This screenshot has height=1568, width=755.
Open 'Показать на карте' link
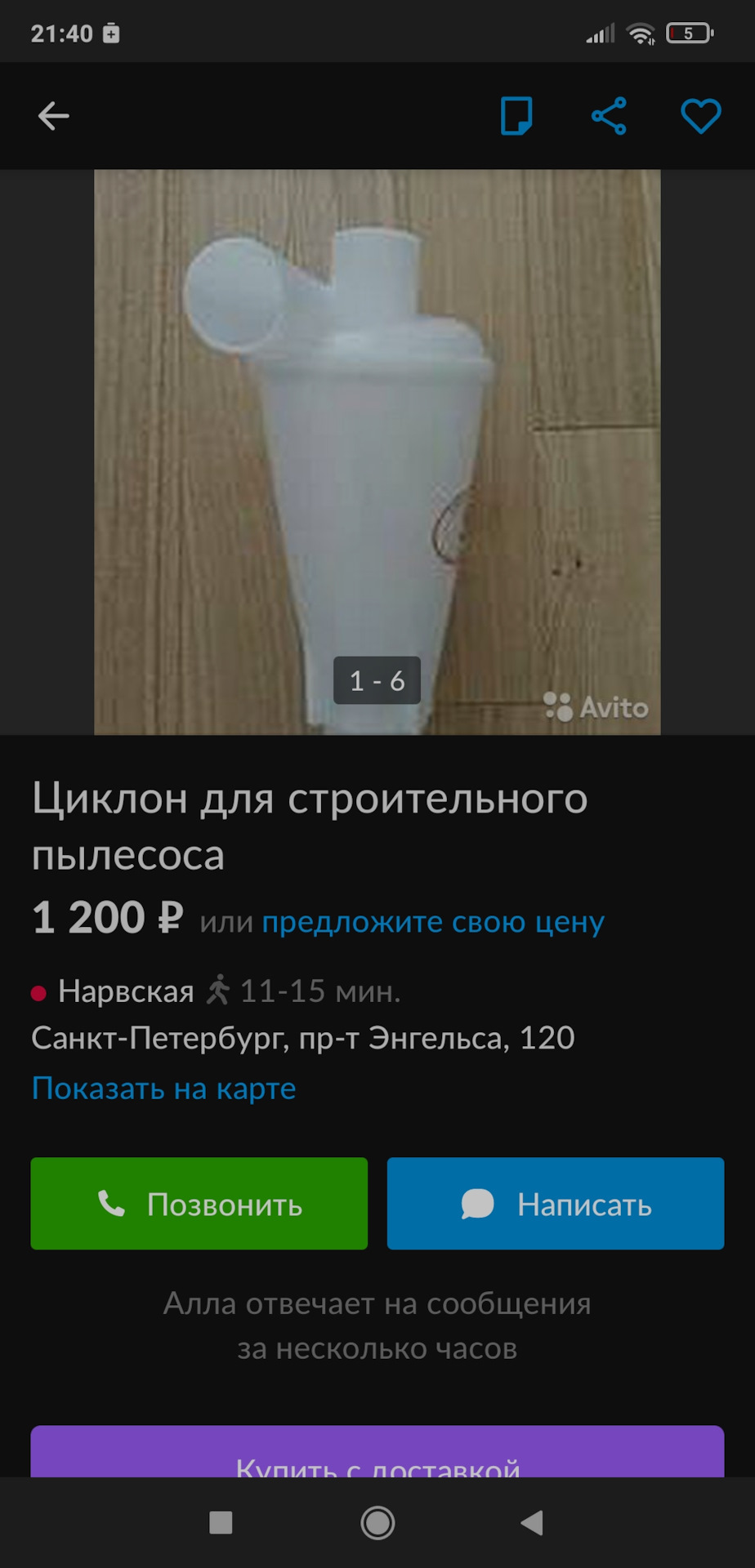tap(163, 1089)
